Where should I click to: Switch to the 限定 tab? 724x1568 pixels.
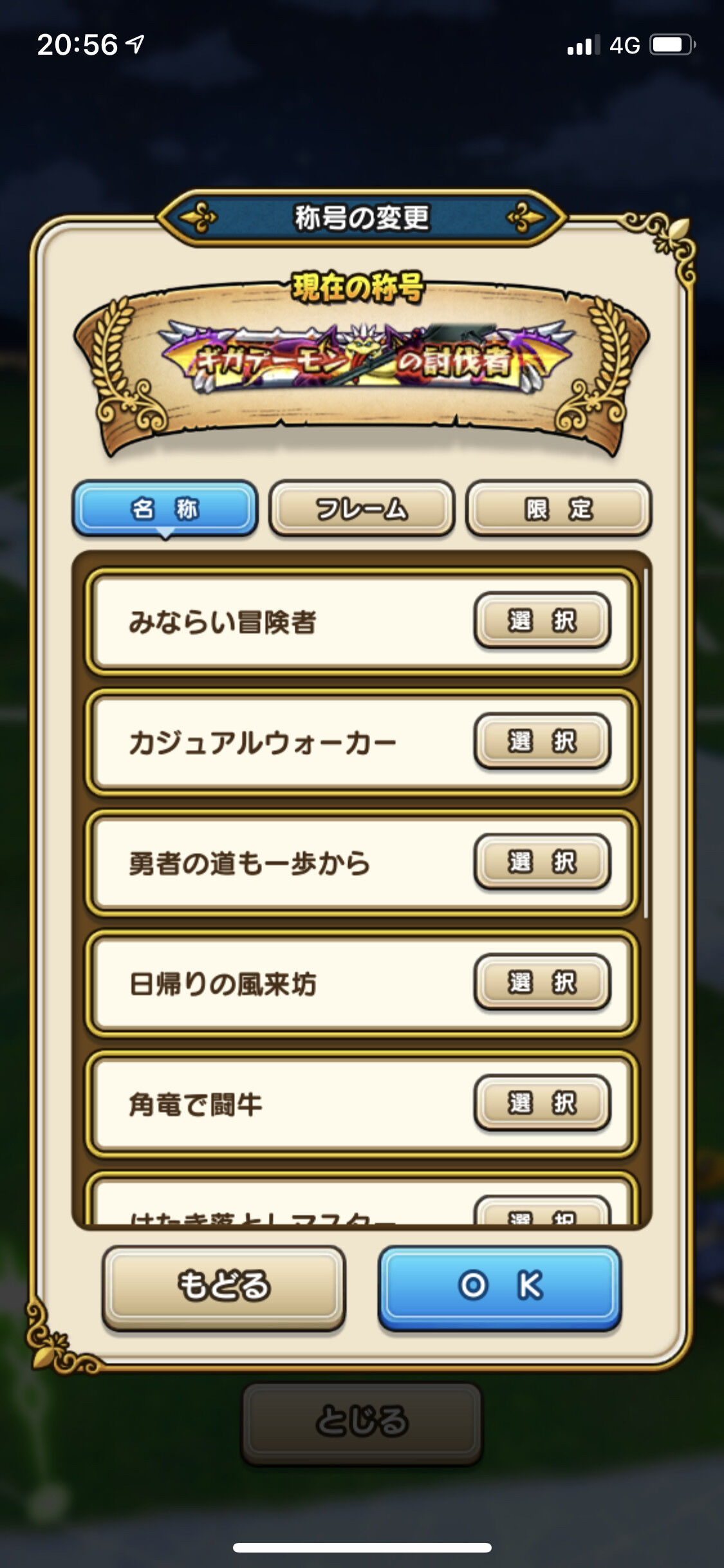coord(559,509)
